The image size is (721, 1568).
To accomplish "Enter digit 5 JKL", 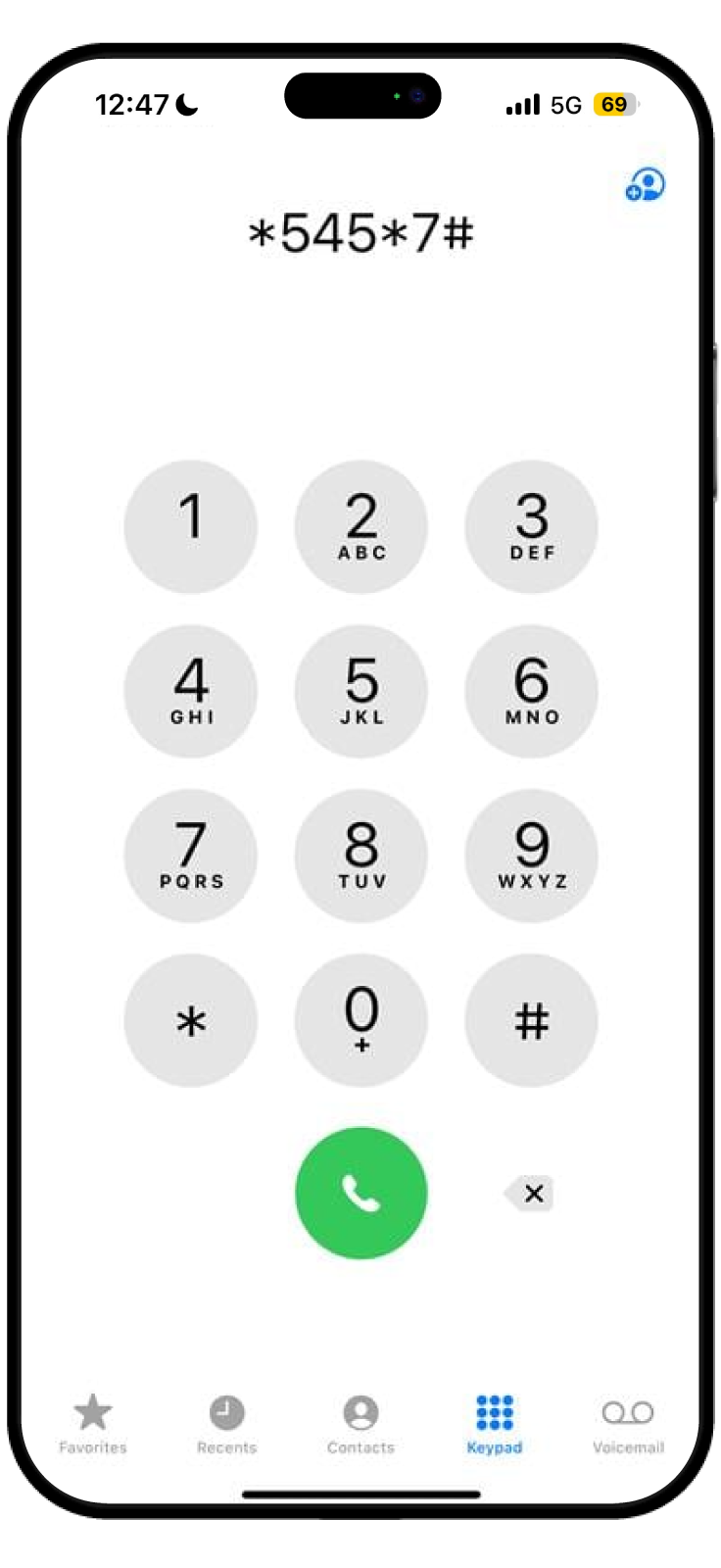I will pos(361,692).
